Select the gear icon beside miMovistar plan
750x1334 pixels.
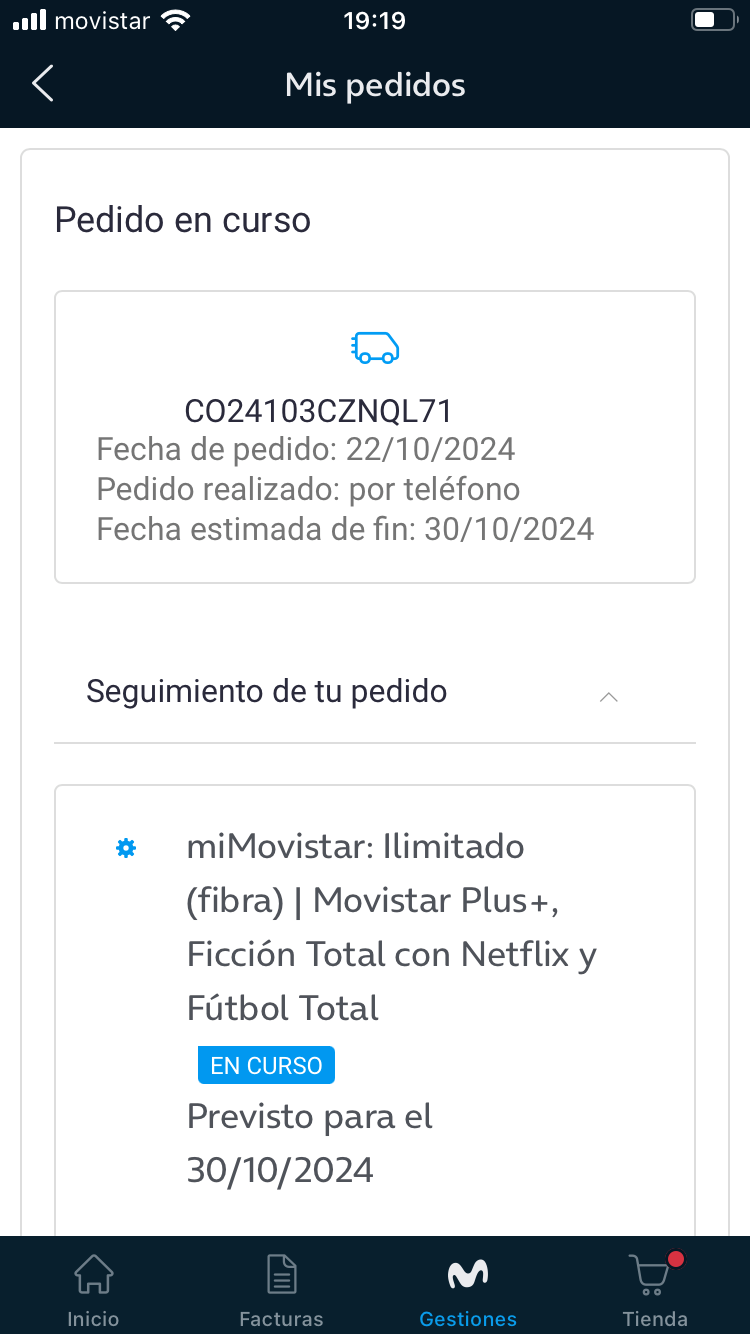[x=126, y=847]
